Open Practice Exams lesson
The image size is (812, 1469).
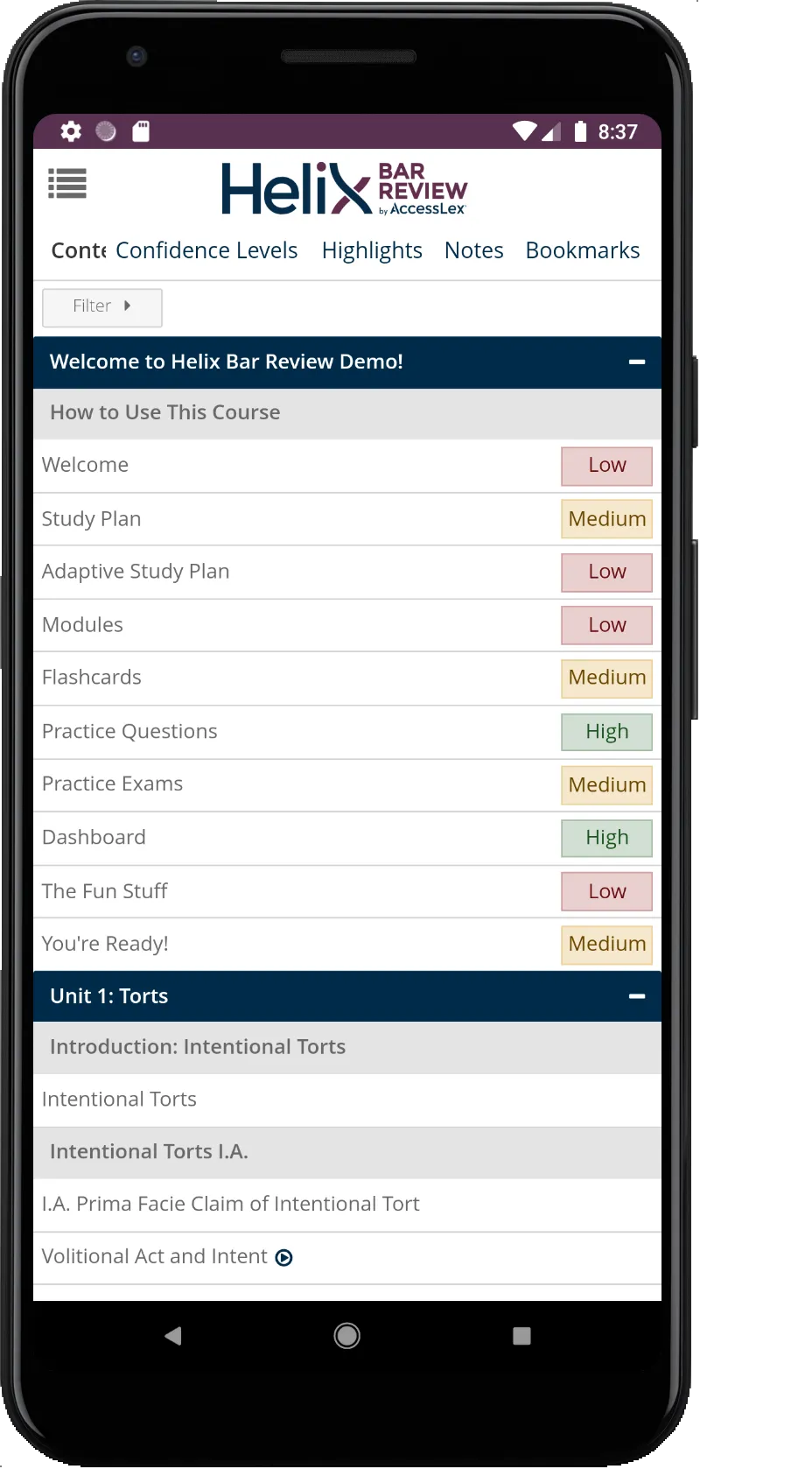click(x=113, y=784)
